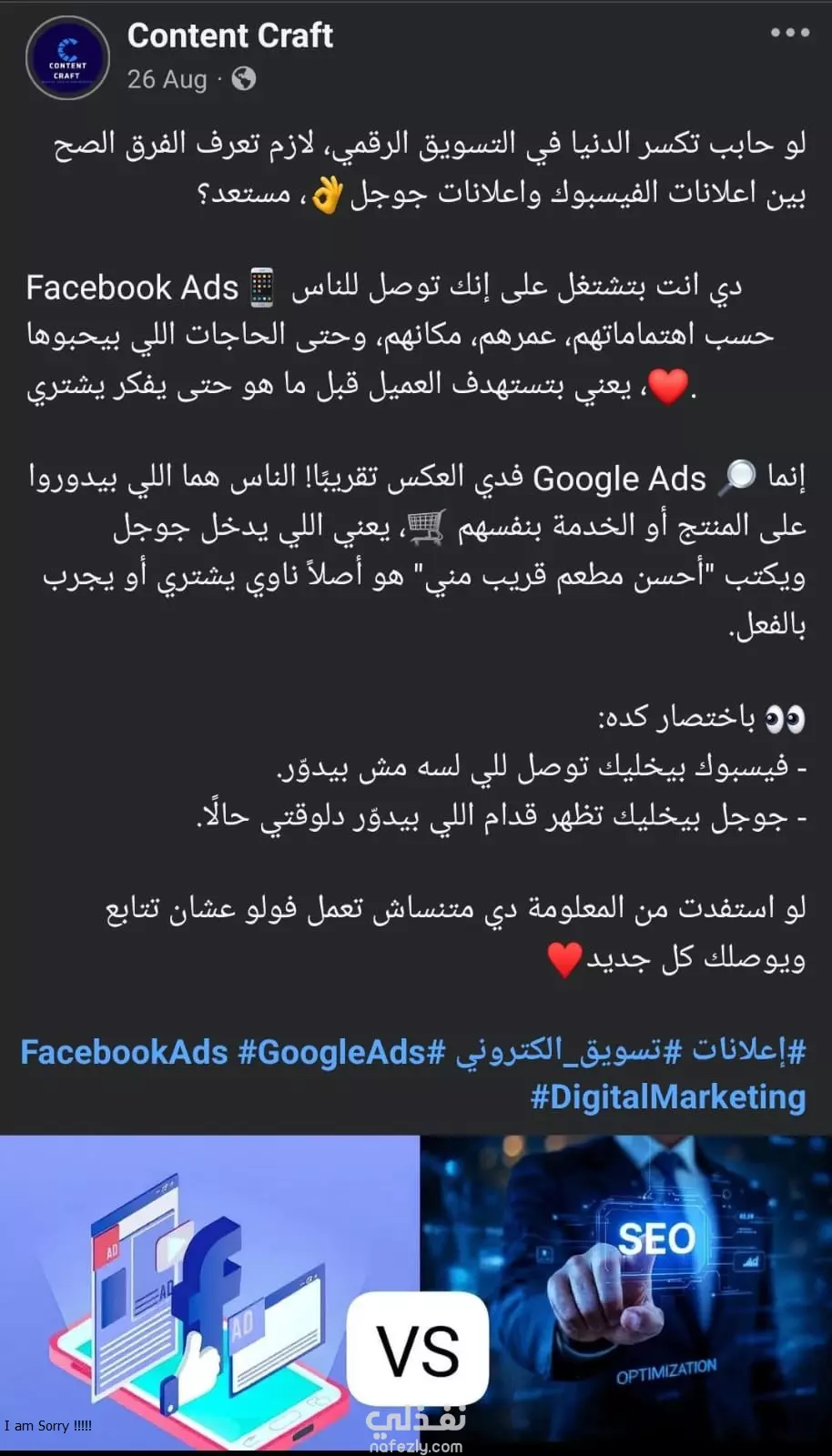View the Facebook ads illustration photo
Image resolution: width=832 pixels, height=1456 pixels.
tap(209, 1293)
